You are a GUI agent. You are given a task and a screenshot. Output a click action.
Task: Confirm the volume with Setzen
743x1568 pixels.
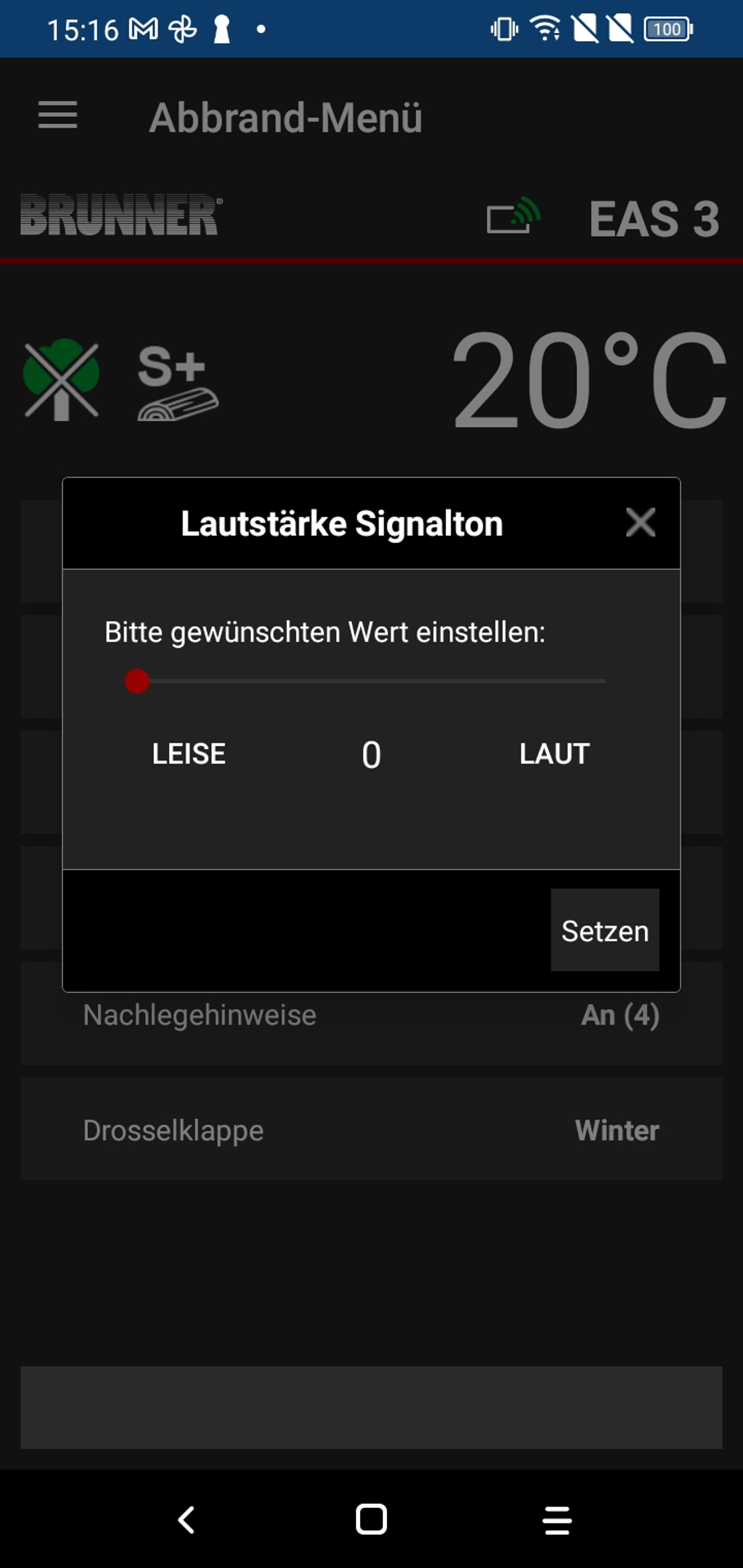point(605,931)
